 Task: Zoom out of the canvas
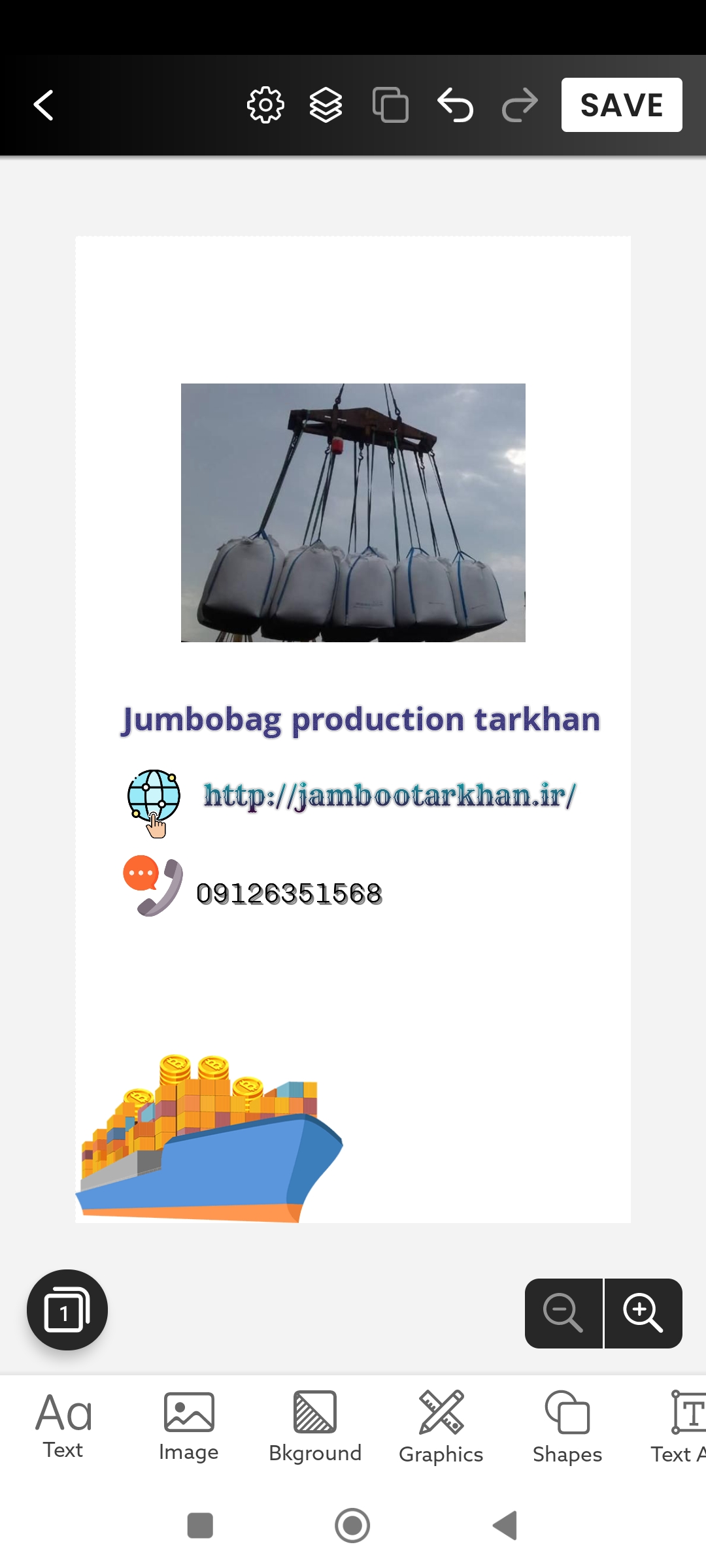tap(563, 1313)
